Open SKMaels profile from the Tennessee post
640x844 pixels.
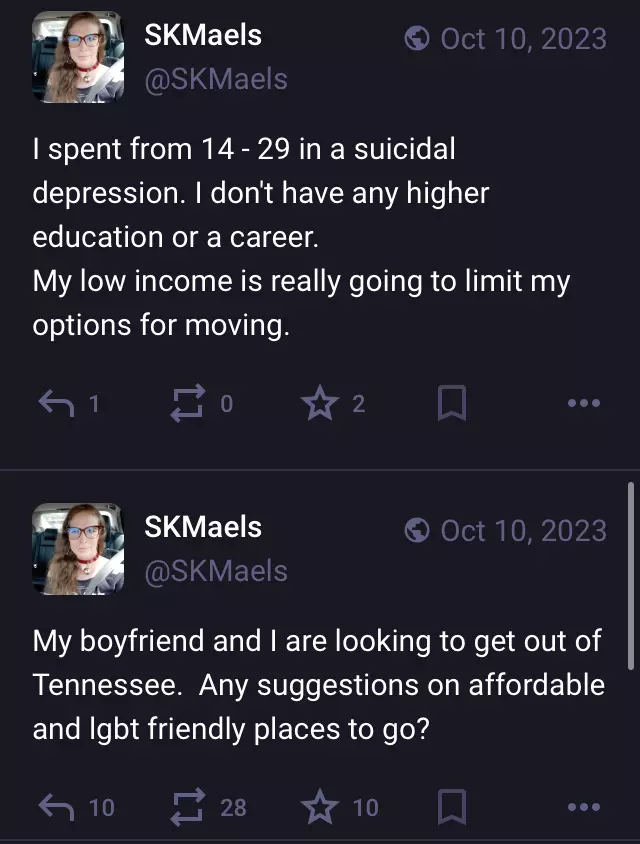pyautogui.click(x=203, y=527)
